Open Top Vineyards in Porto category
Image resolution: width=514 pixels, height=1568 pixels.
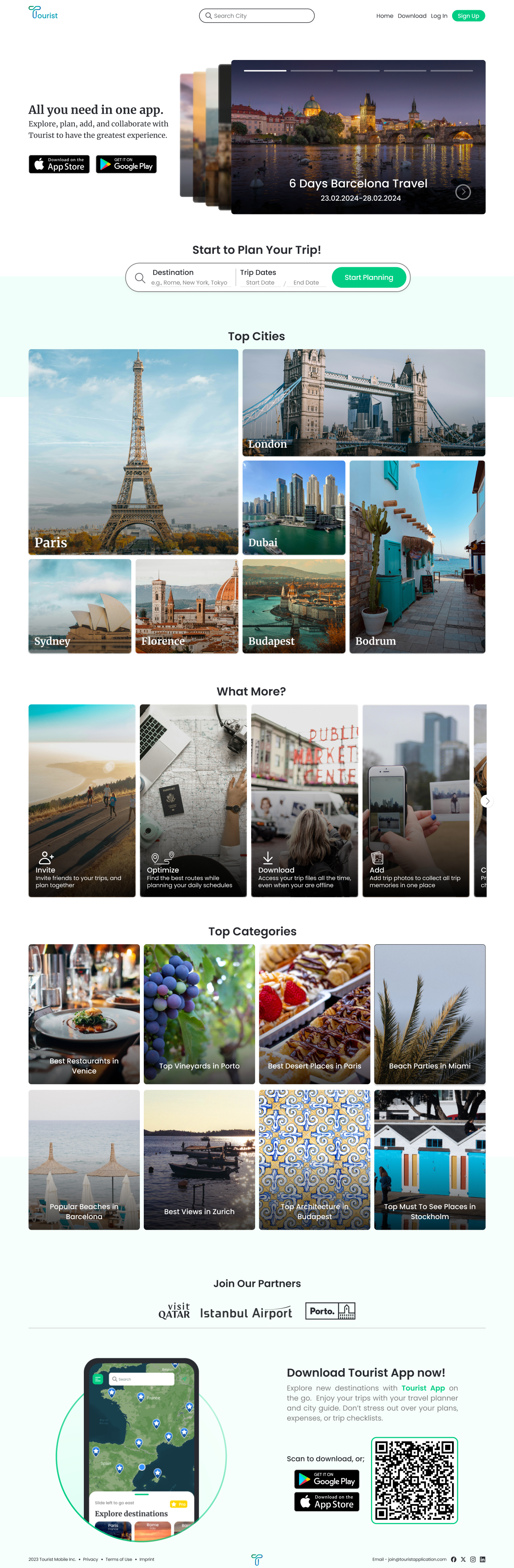[x=199, y=1013]
